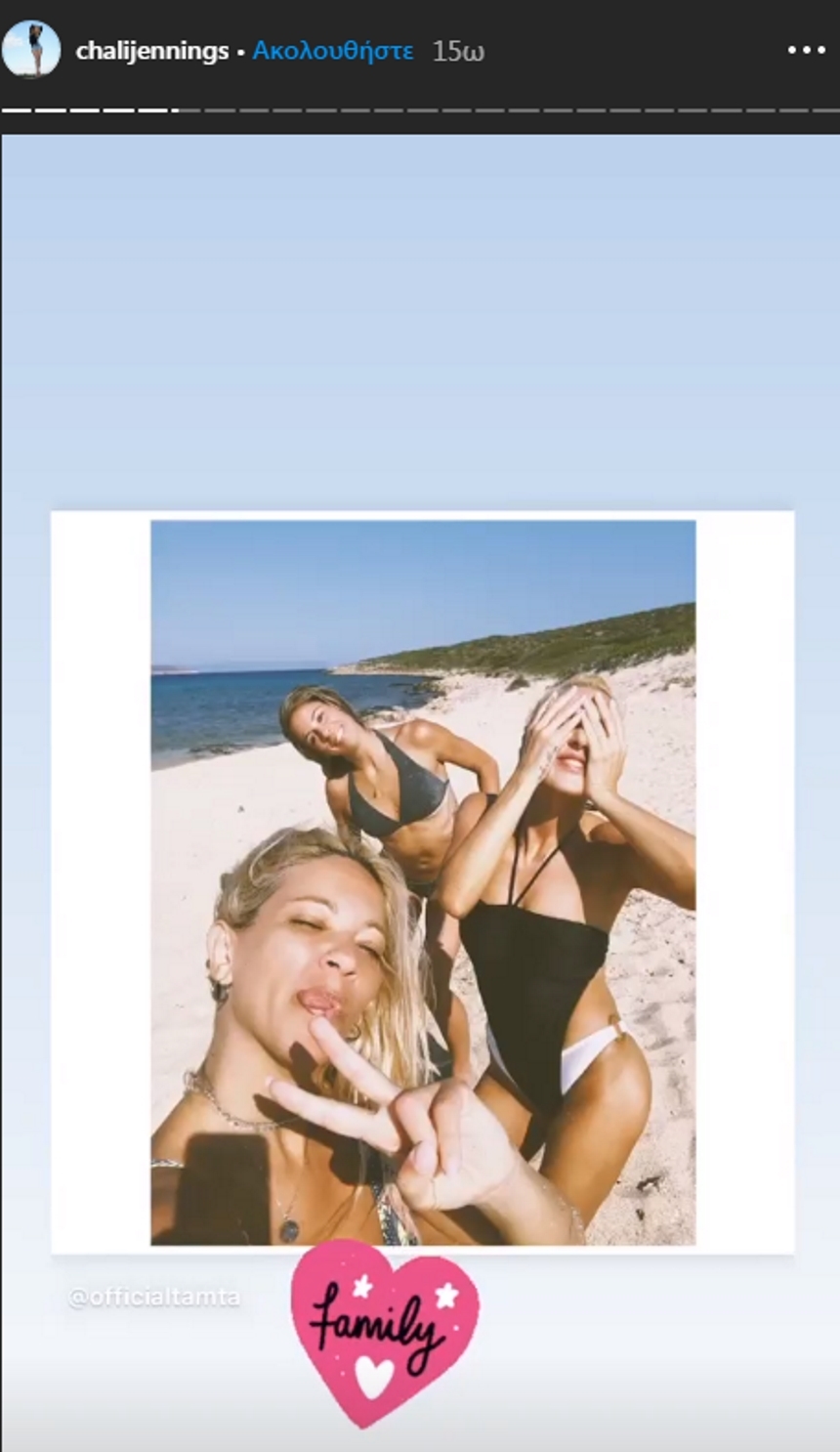
Task: Open the chalijennings username
Action: [151, 51]
